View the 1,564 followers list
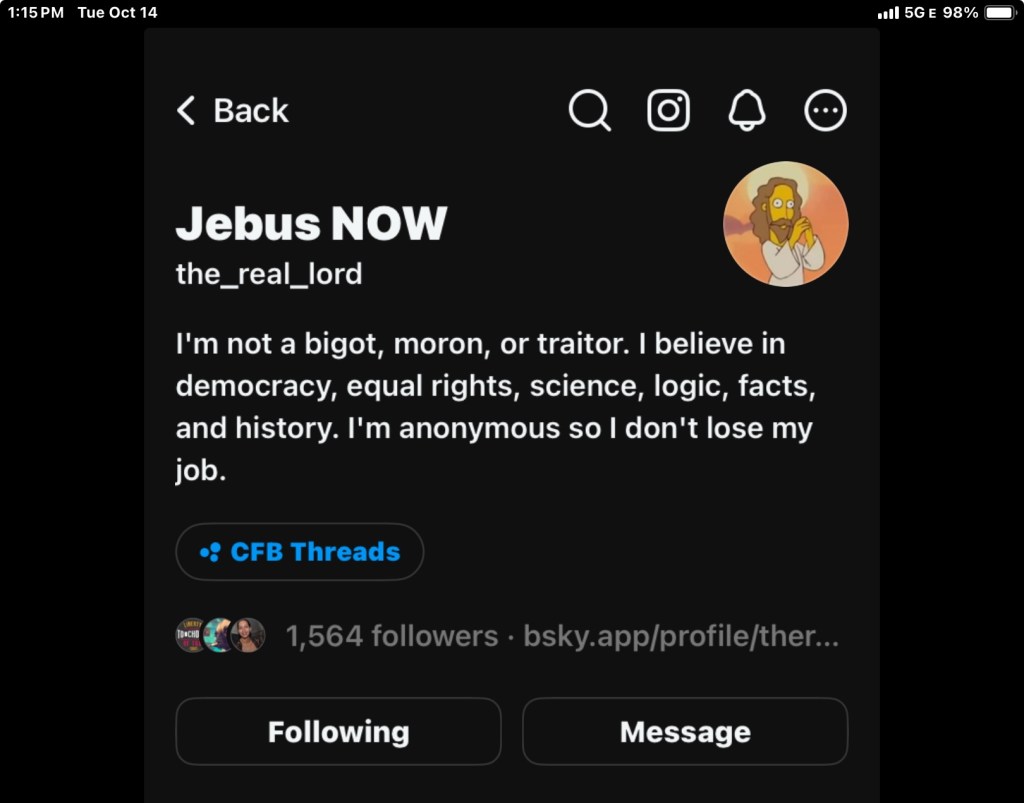 [x=391, y=636]
